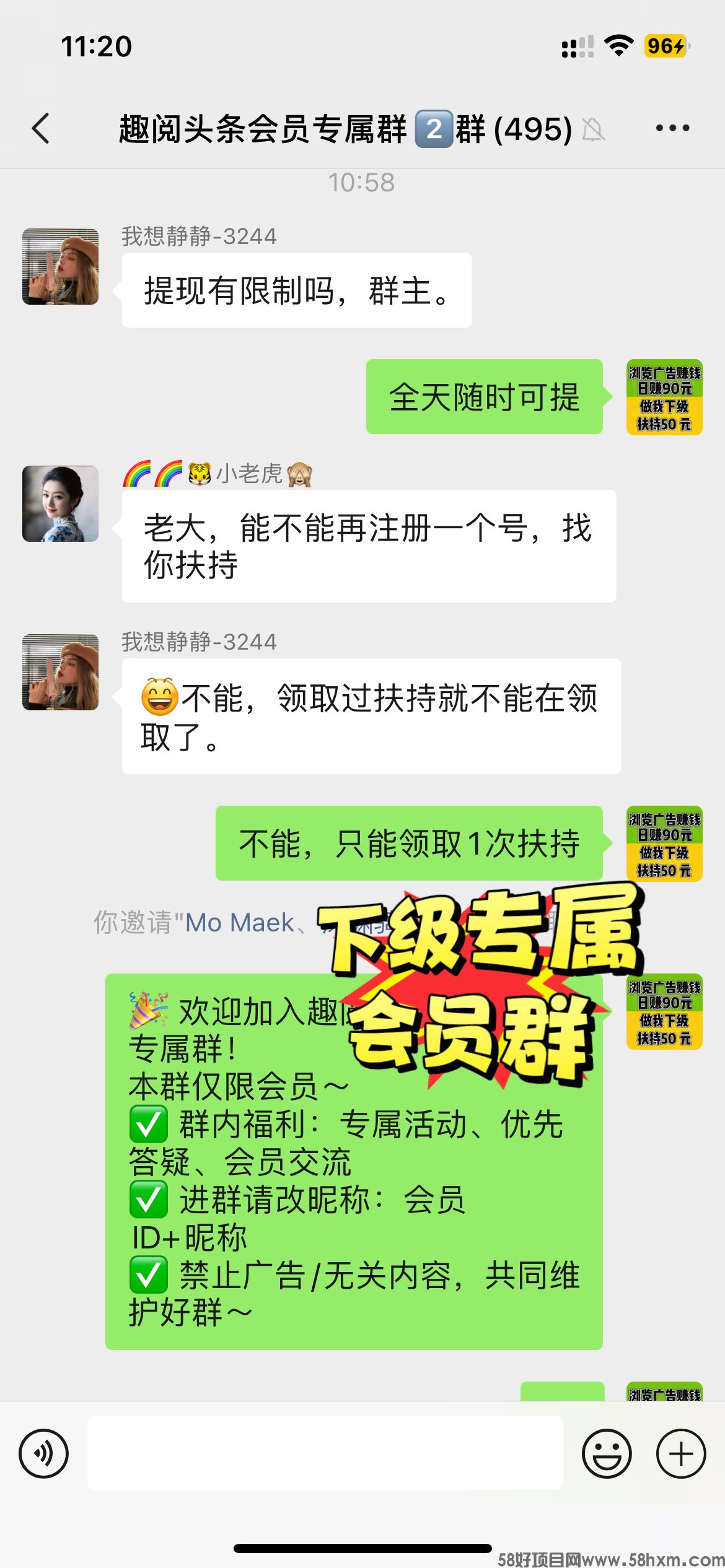Open the emoji sticker panel
The image size is (725, 1568).
click(x=607, y=1453)
